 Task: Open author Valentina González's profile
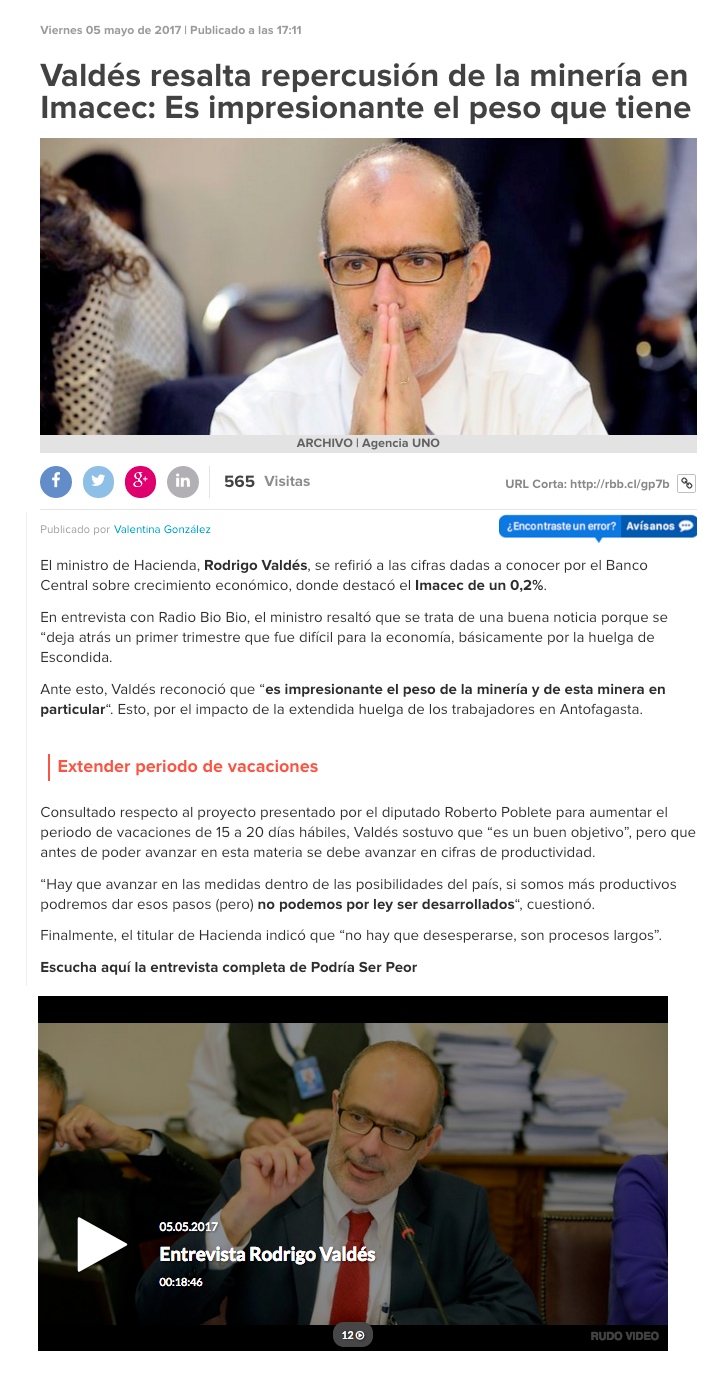pyautogui.click(x=162, y=529)
